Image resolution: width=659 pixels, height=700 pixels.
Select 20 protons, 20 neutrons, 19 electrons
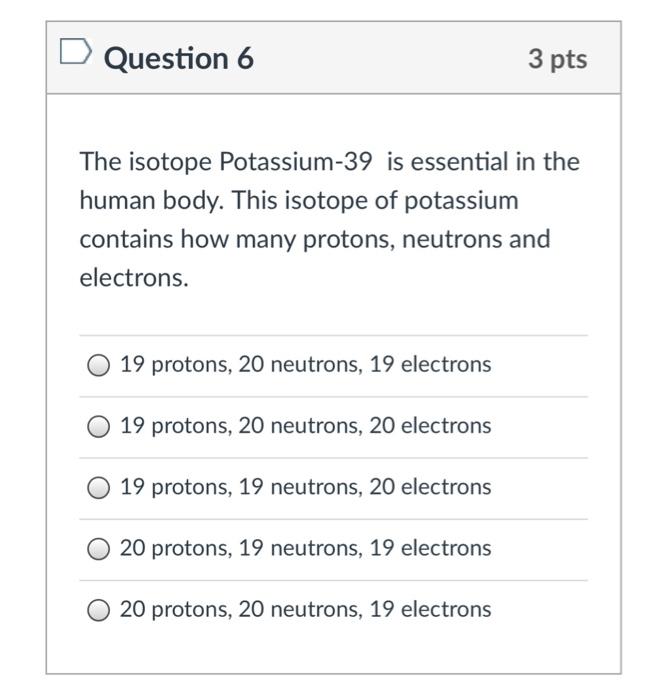97,610
